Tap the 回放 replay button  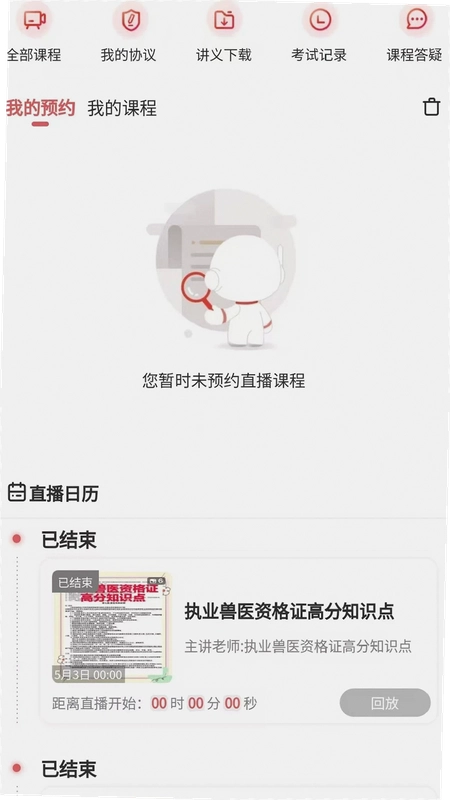(x=385, y=703)
